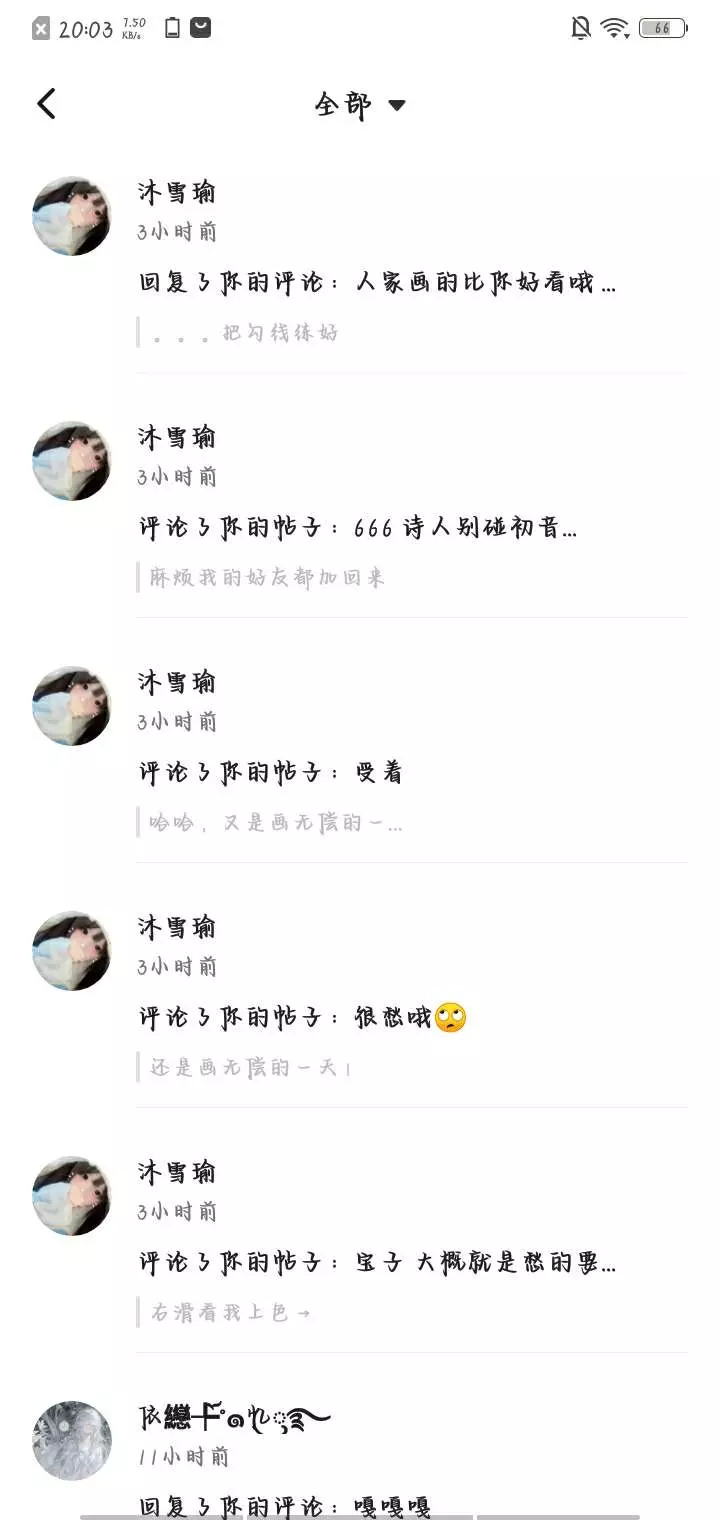Go back using the top-left arrow

tap(46, 104)
